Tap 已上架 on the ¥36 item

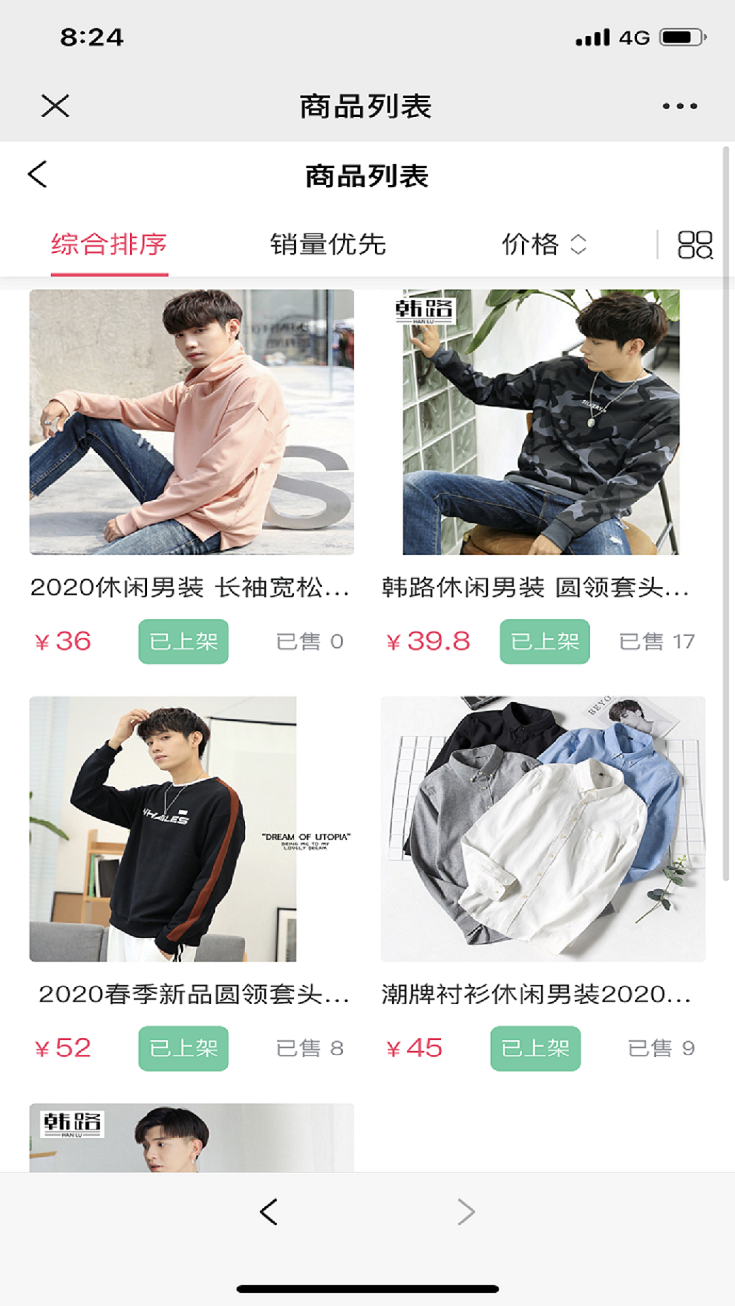[x=183, y=642]
